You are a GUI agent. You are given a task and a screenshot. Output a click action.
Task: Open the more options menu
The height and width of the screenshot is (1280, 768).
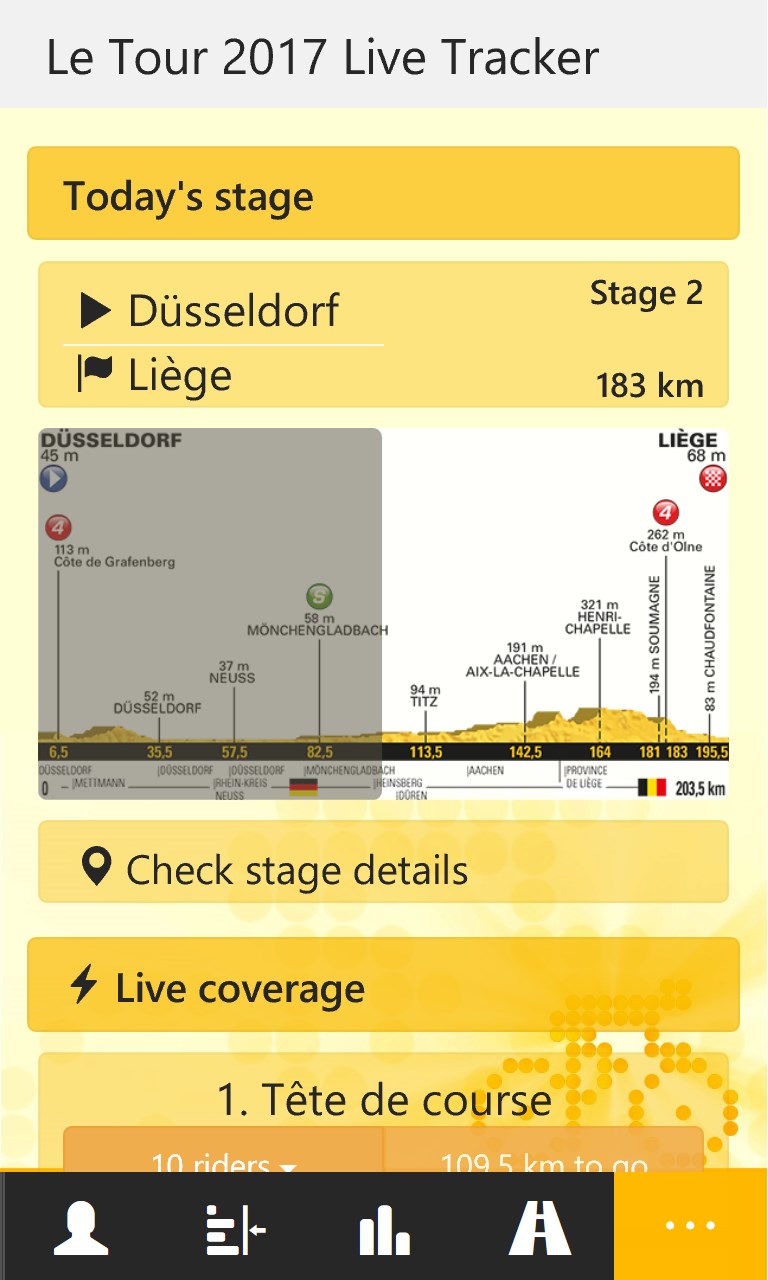click(x=690, y=1226)
